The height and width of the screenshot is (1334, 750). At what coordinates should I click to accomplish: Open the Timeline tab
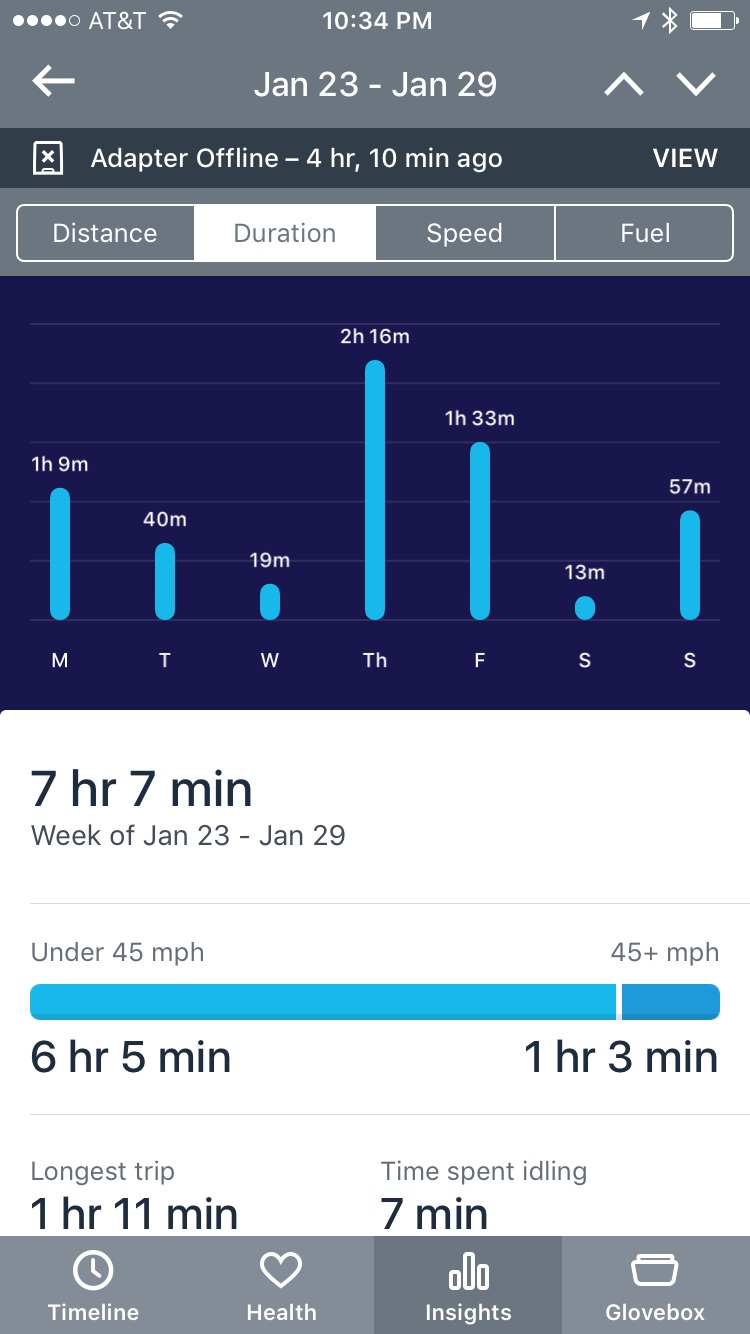pyautogui.click(x=93, y=1286)
